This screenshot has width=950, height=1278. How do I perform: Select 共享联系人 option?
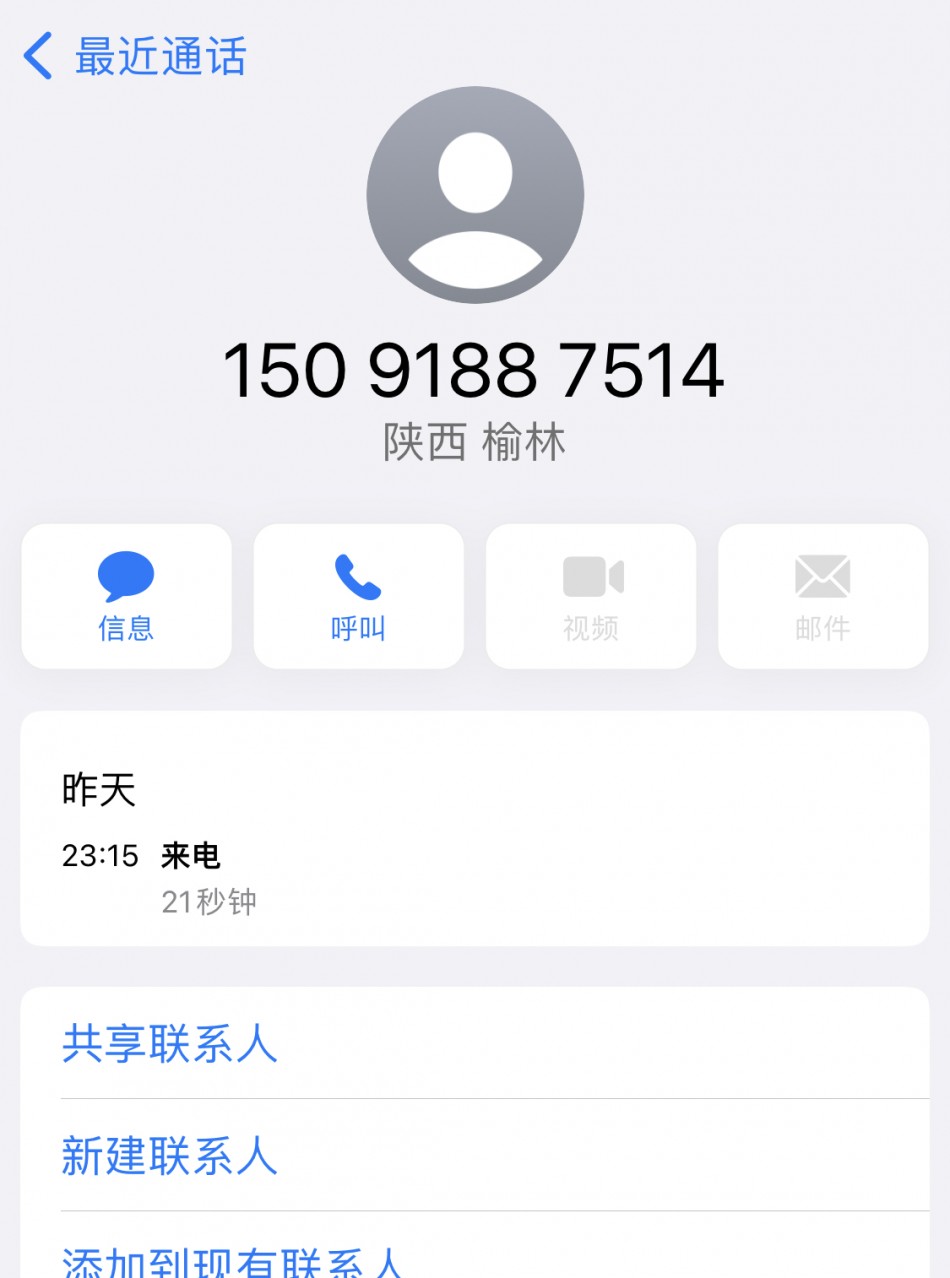(170, 1044)
